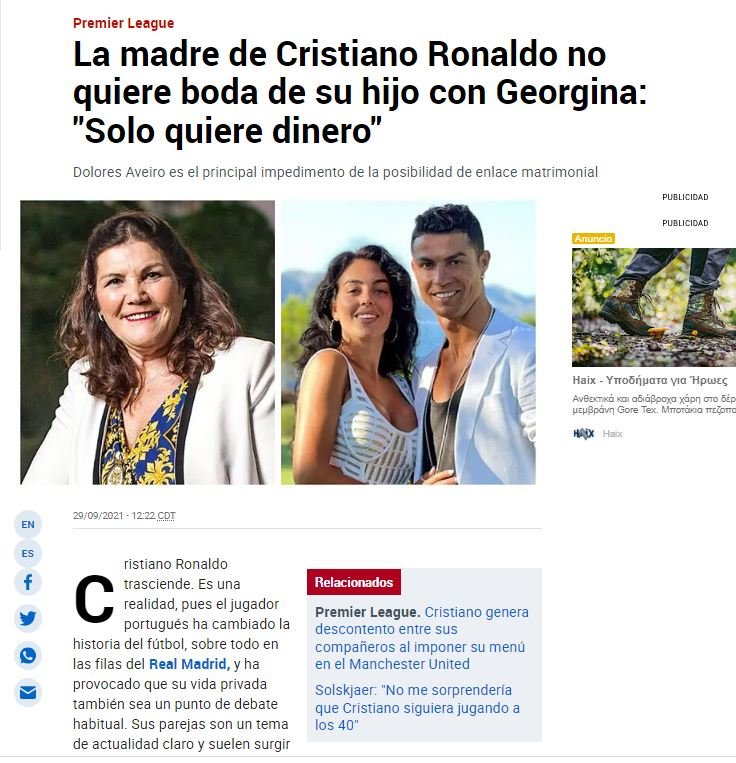736x763 pixels.
Task: Share the article on Twitter
Action: coord(28,618)
